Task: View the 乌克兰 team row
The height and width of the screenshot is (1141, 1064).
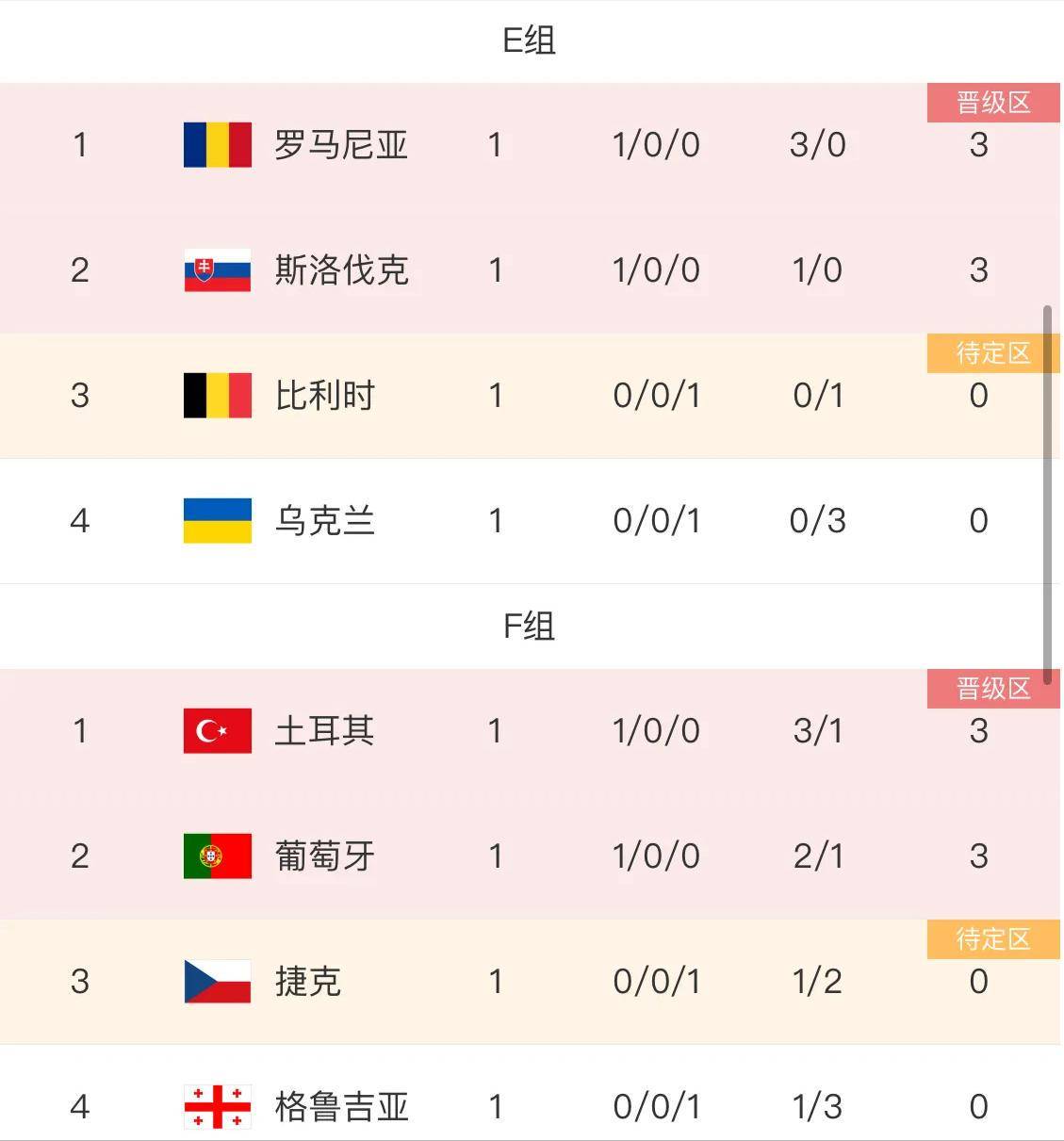Action: (325, 521)
